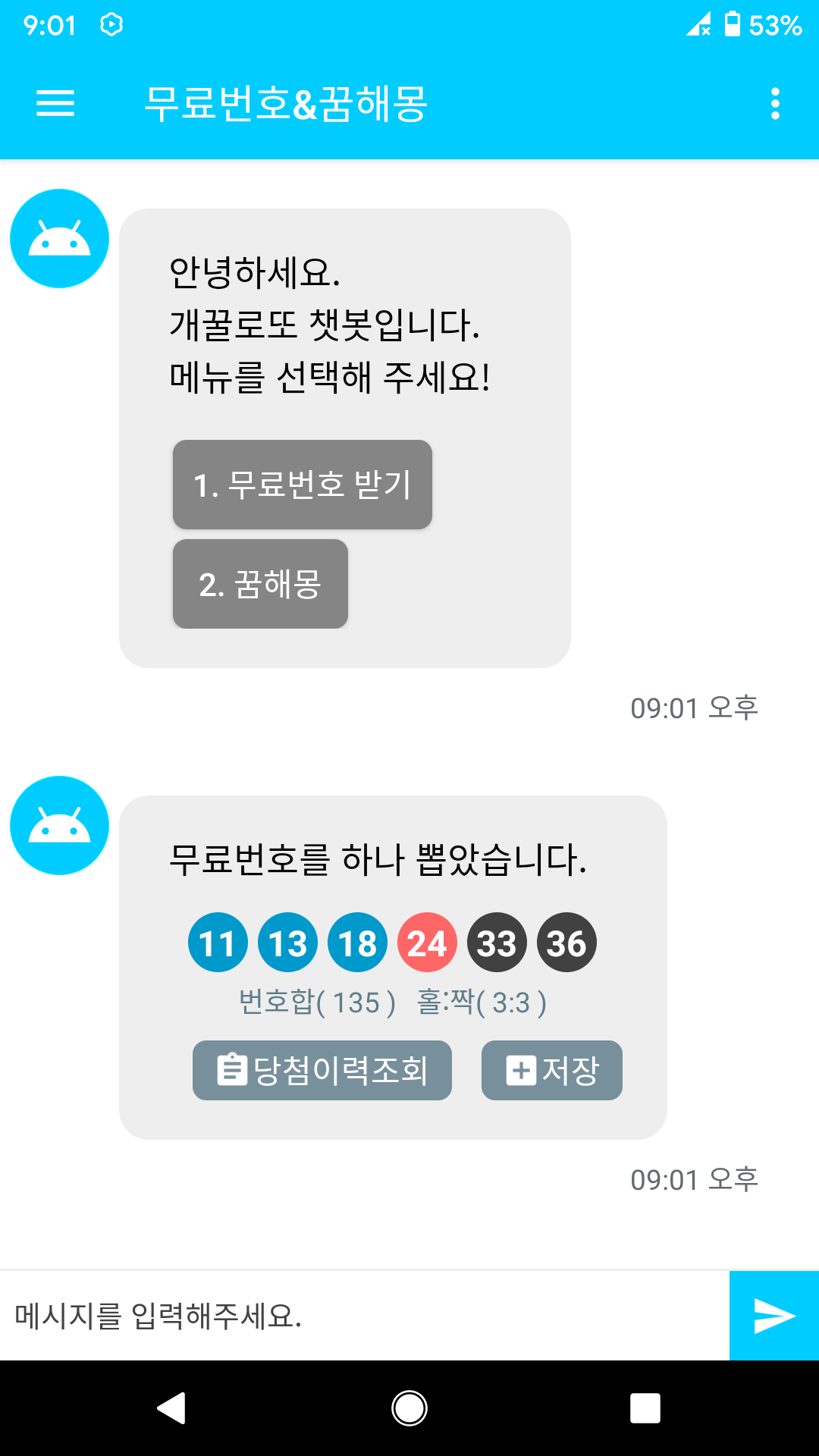Image resolution: width=819 pixels, height=1456 pixels.
Task: Choose the '2. 꿈해몽' option
Action: tap(260, 584)
